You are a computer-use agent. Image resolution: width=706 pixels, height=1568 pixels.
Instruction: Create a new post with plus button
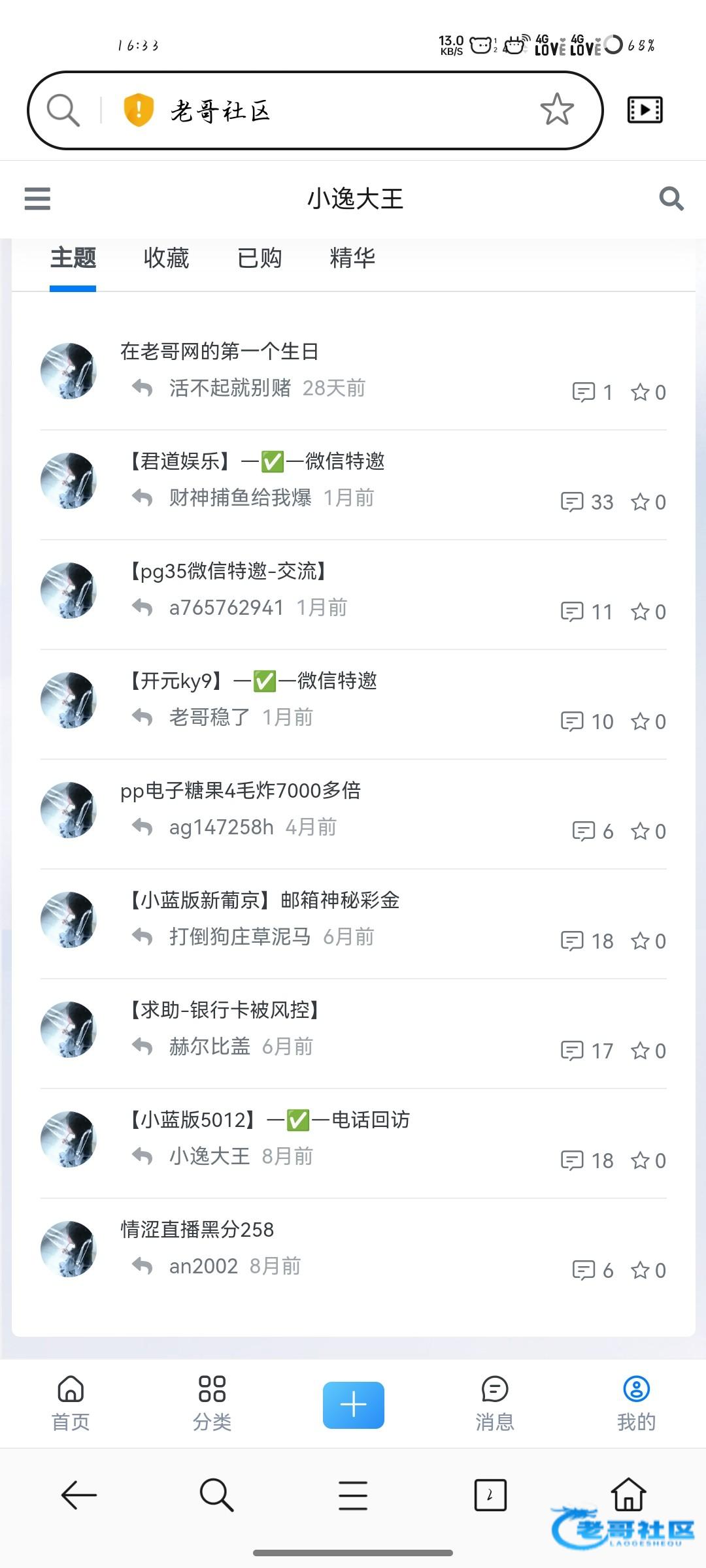pyautogui.click(x=353, y=1405)
